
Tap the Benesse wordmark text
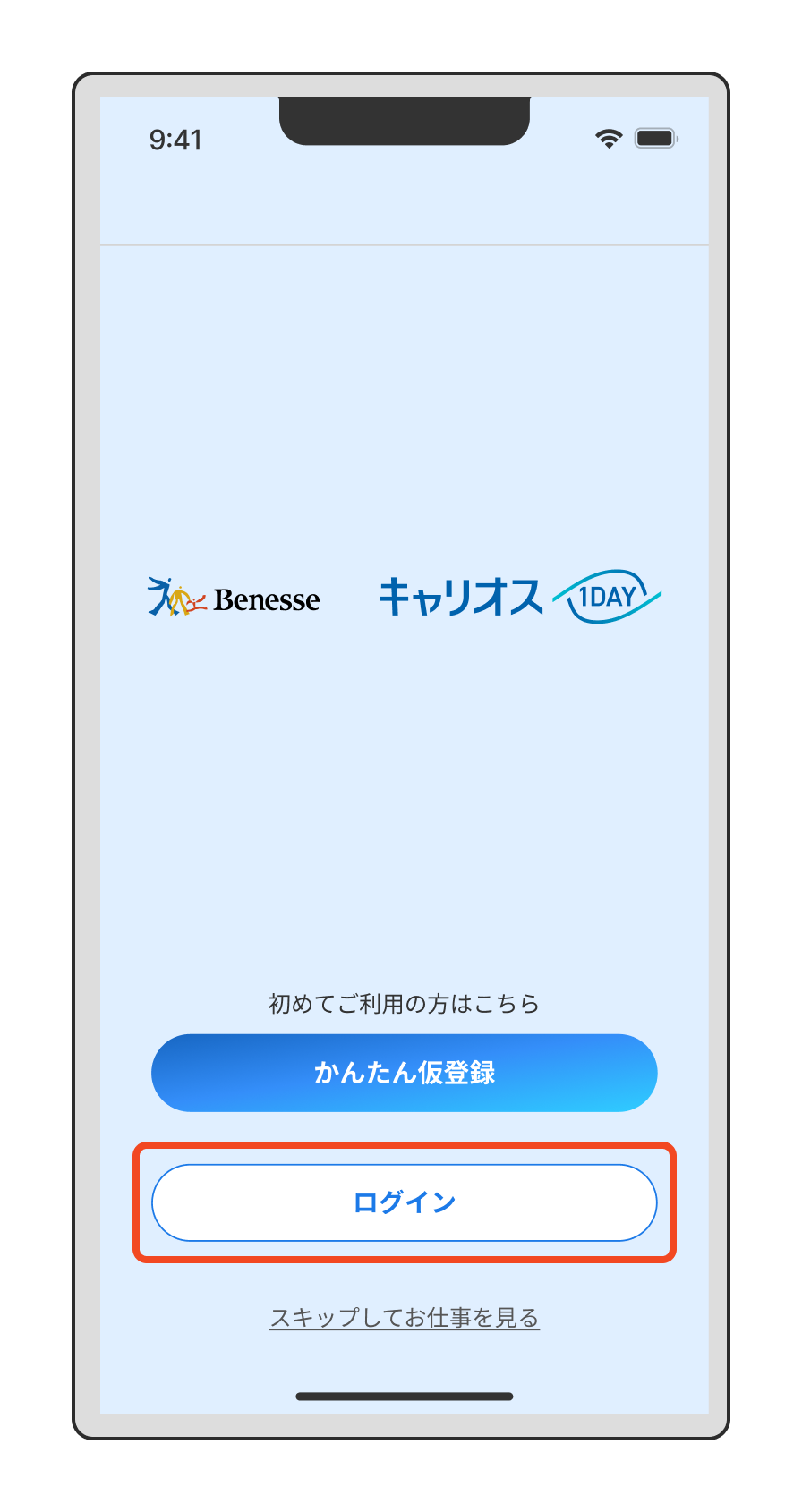[x=267, y=599]
